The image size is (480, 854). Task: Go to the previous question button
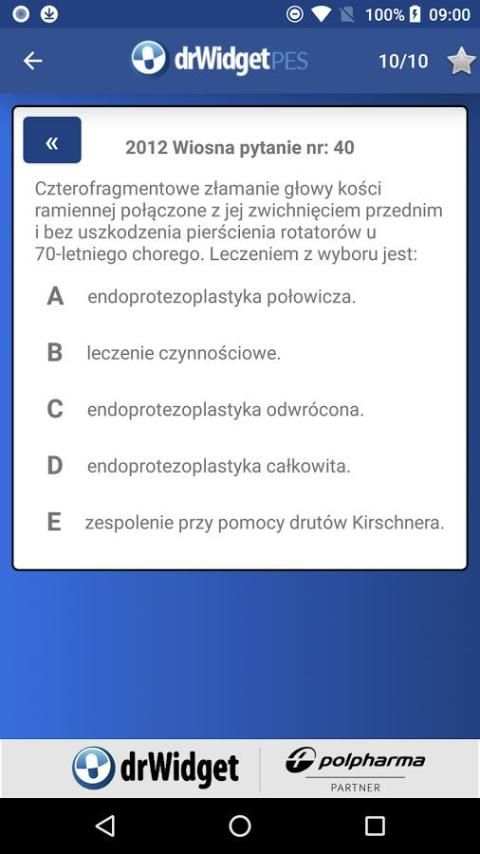coord(52,140)
